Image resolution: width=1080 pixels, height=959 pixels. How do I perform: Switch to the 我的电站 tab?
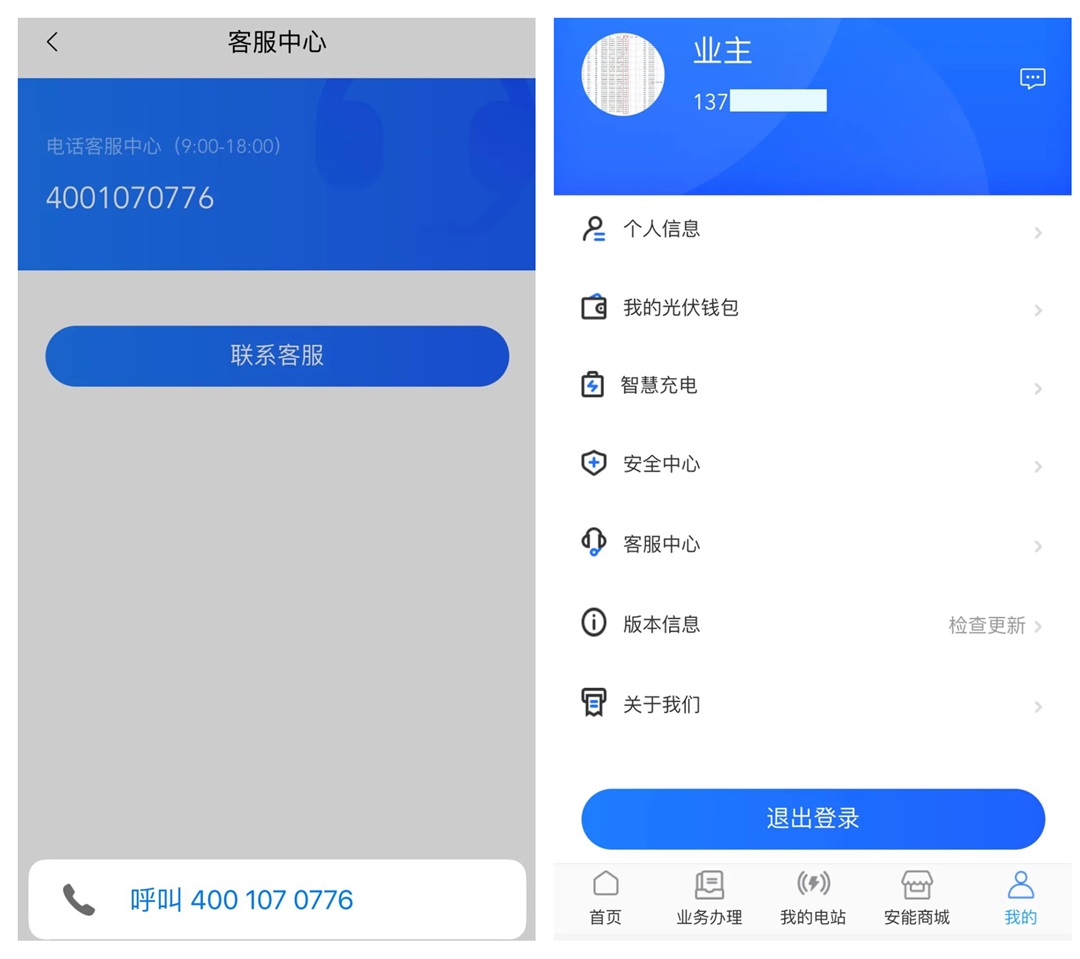813,897
